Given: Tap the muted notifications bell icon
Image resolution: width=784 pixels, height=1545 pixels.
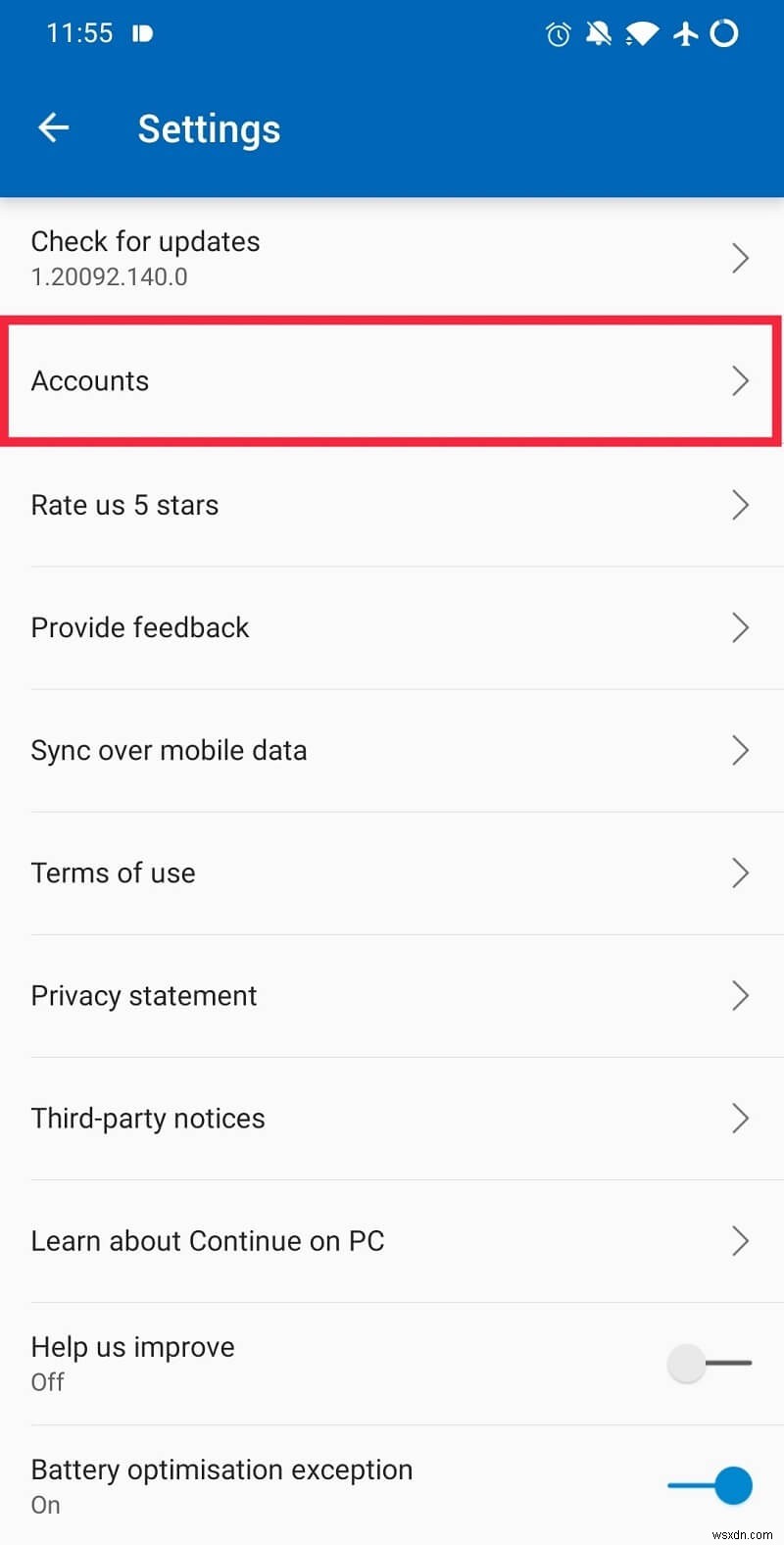Looking at the screenshot, I should click(x=599, y=33).
